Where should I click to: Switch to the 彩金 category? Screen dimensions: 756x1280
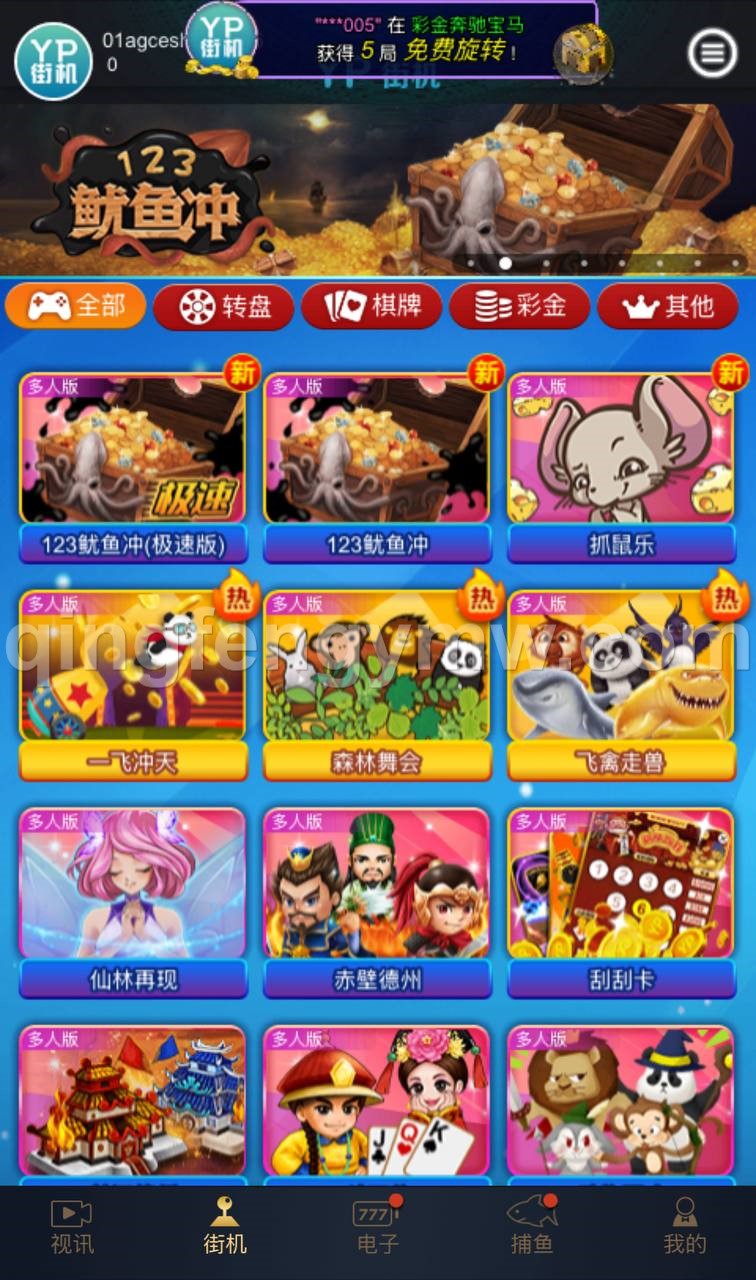pos(520,306)
